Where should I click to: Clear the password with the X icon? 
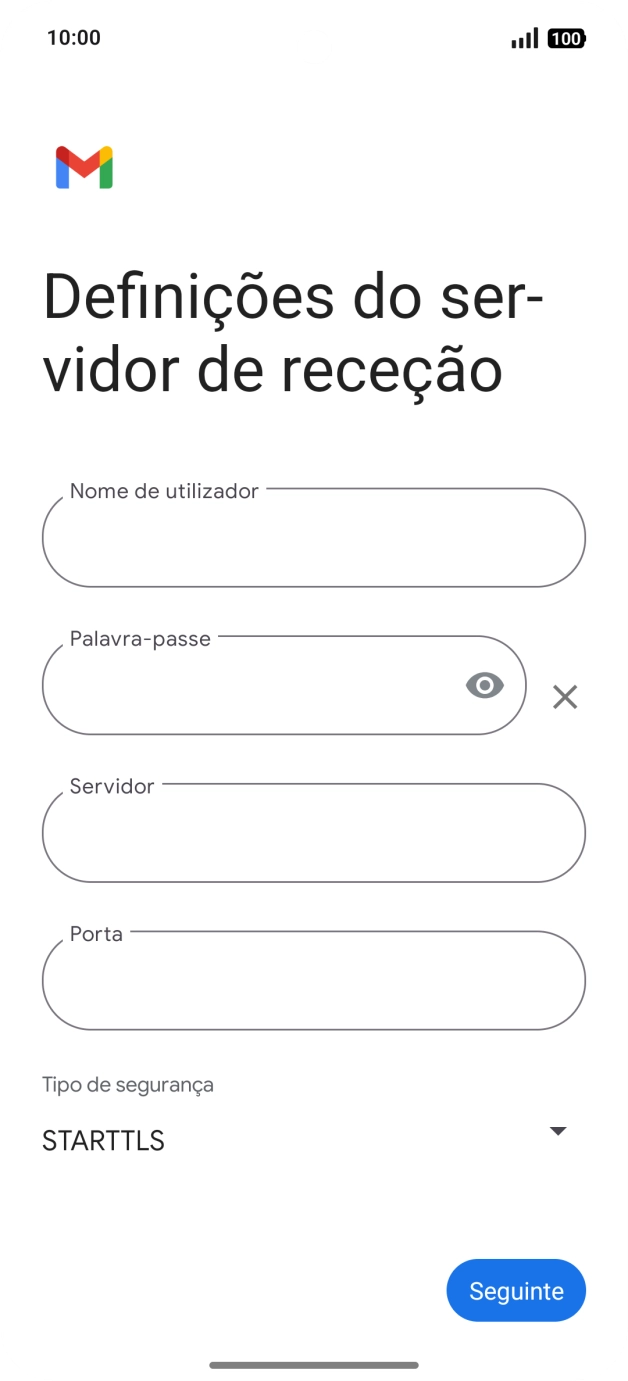click(565, 697)
